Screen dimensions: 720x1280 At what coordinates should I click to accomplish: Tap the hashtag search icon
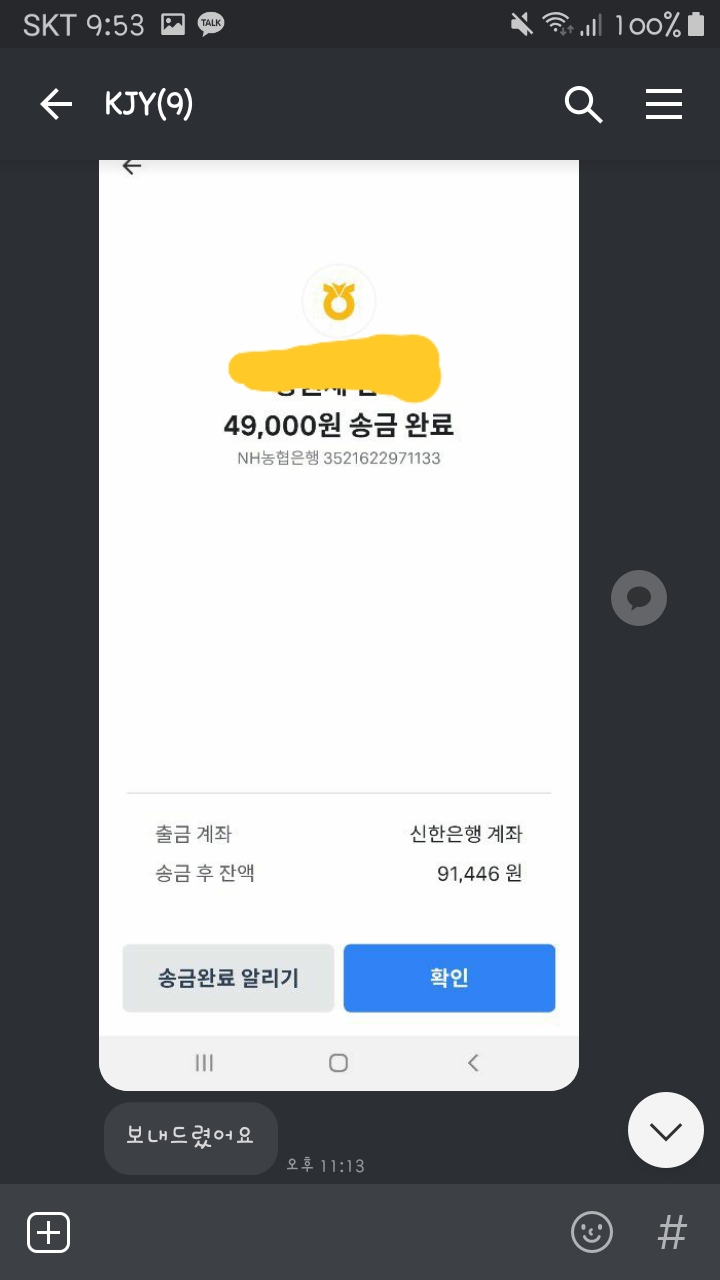[x=672, y=1232]
